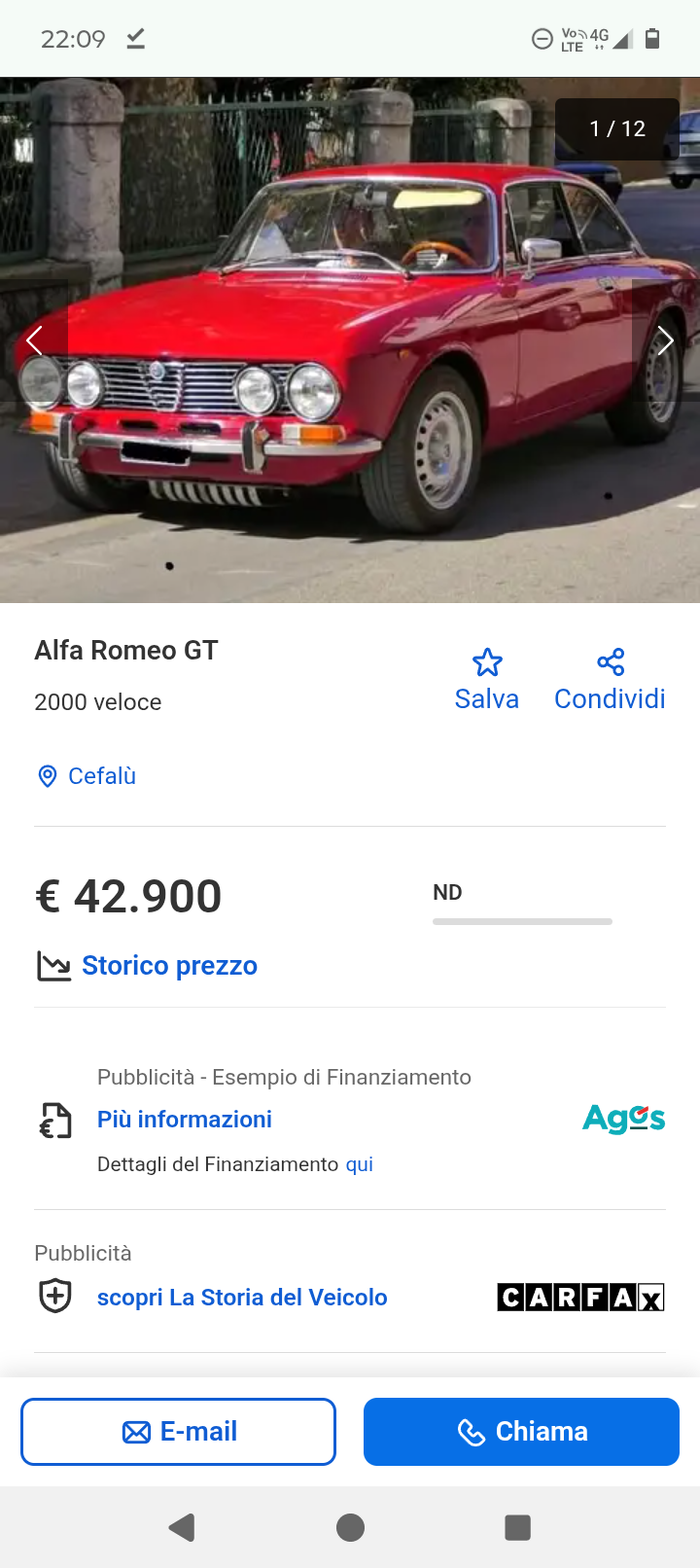
Task: Tap the 'qui' financing details link
Action: [360, 1164]
